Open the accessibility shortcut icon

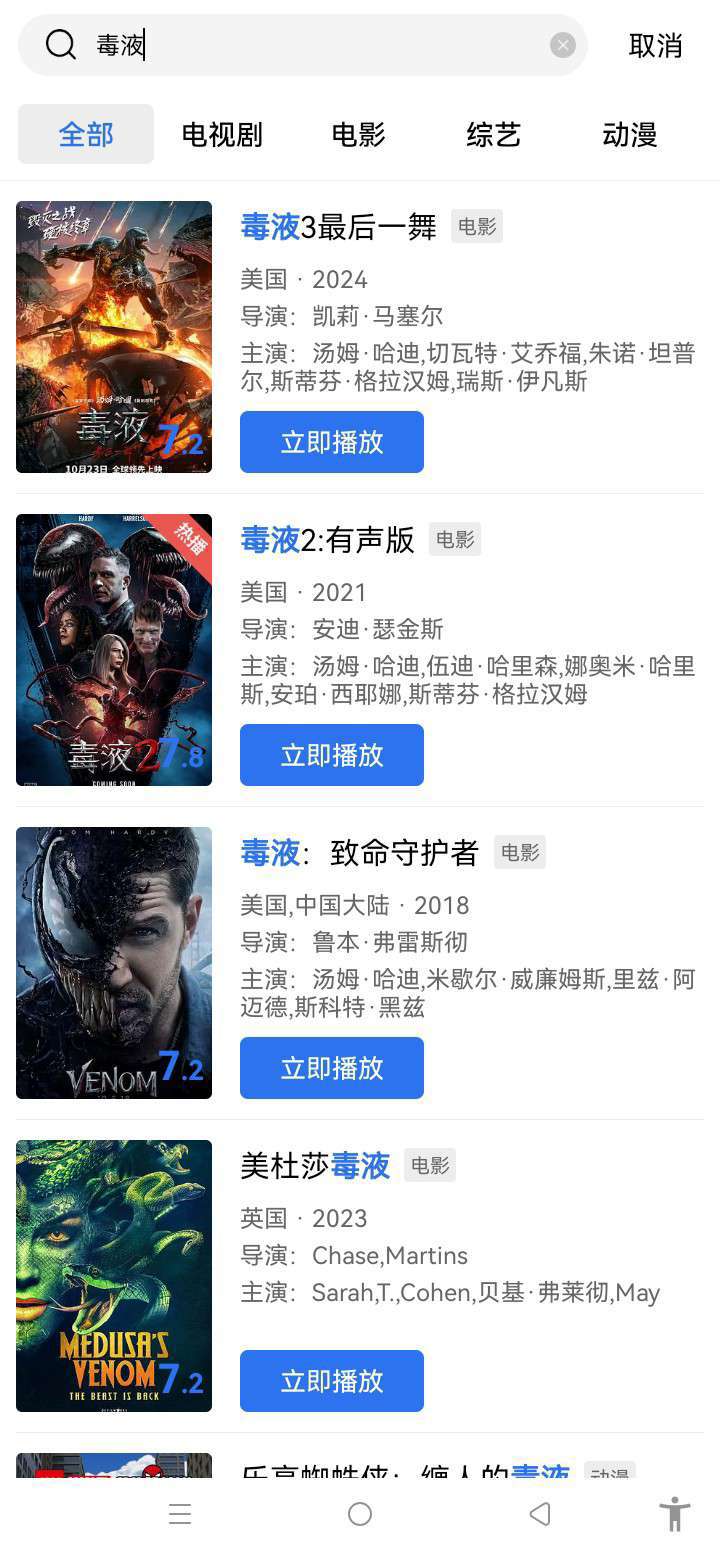tap(675, 1514)
